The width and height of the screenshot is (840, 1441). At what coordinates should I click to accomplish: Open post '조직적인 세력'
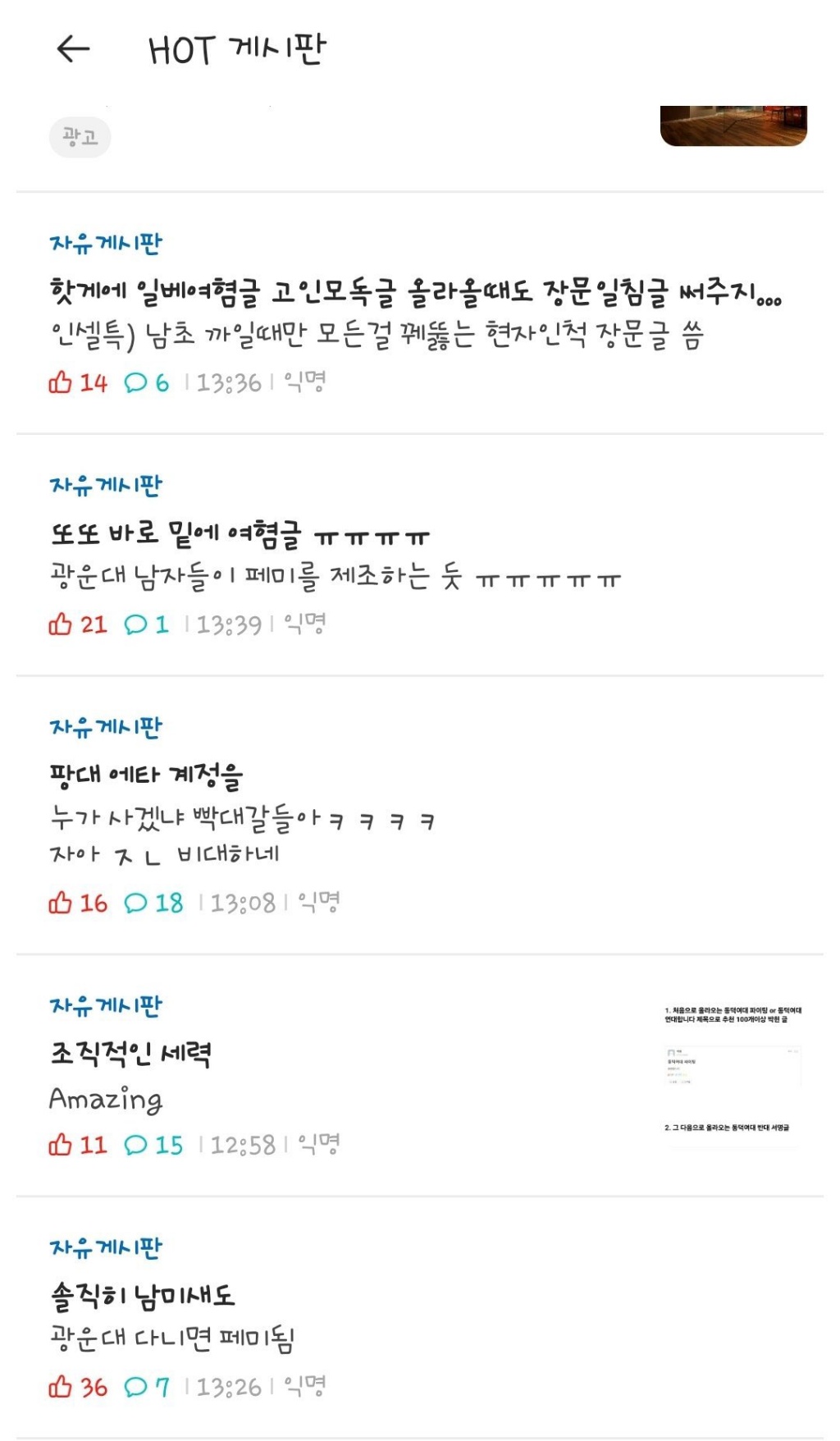coord(131,1054)
